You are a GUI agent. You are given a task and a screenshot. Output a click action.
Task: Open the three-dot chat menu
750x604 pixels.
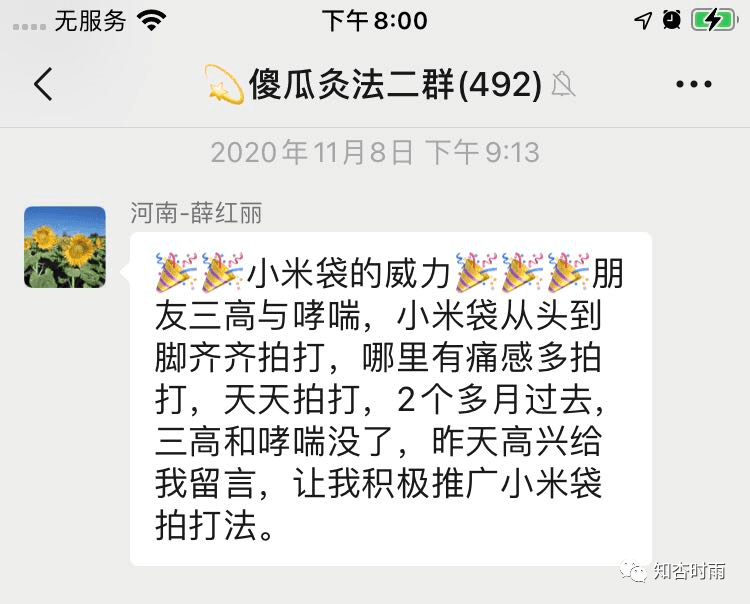click(x=693, y=85)
